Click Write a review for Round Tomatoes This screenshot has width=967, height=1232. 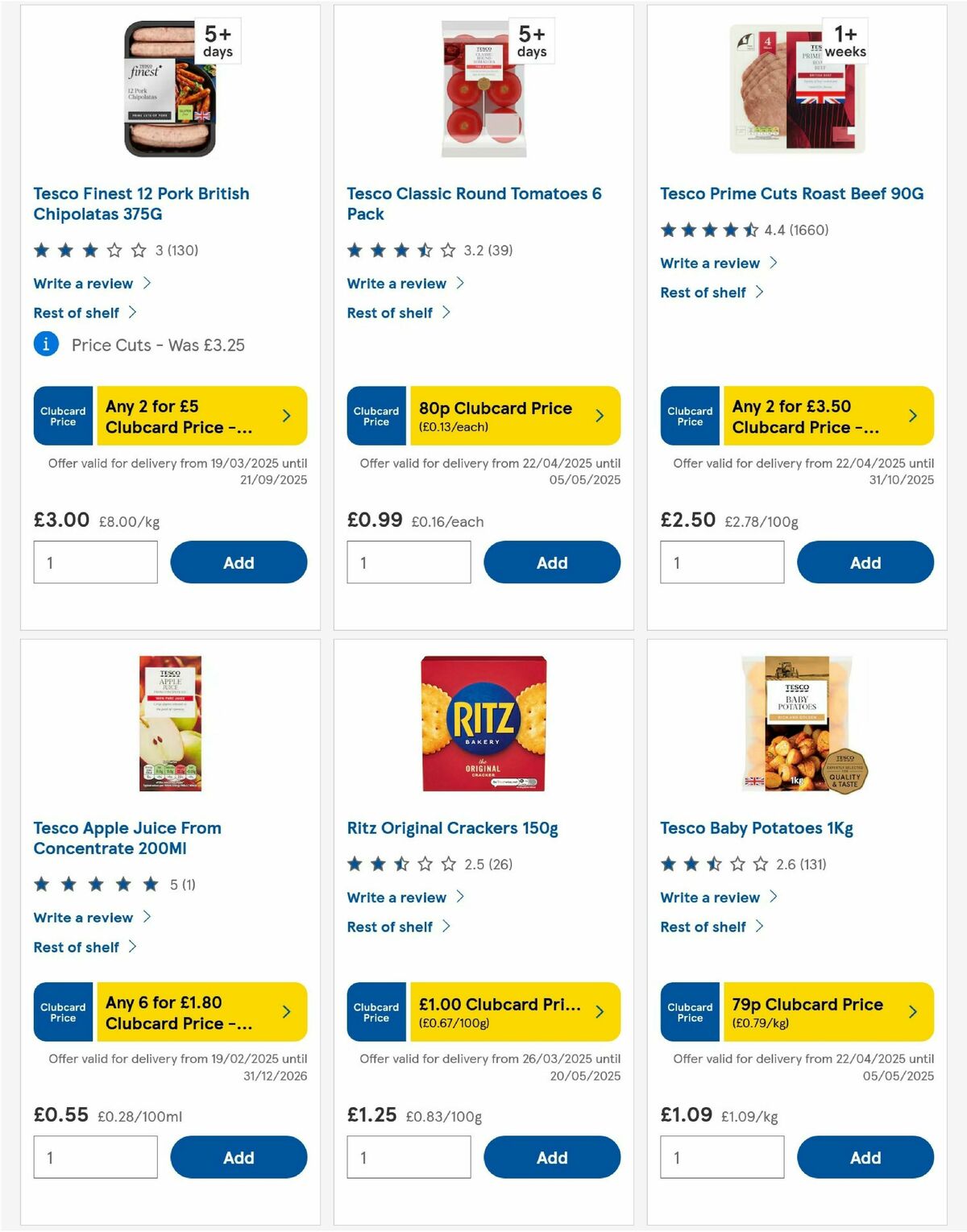pyautogui.click(x=395, y=283)
